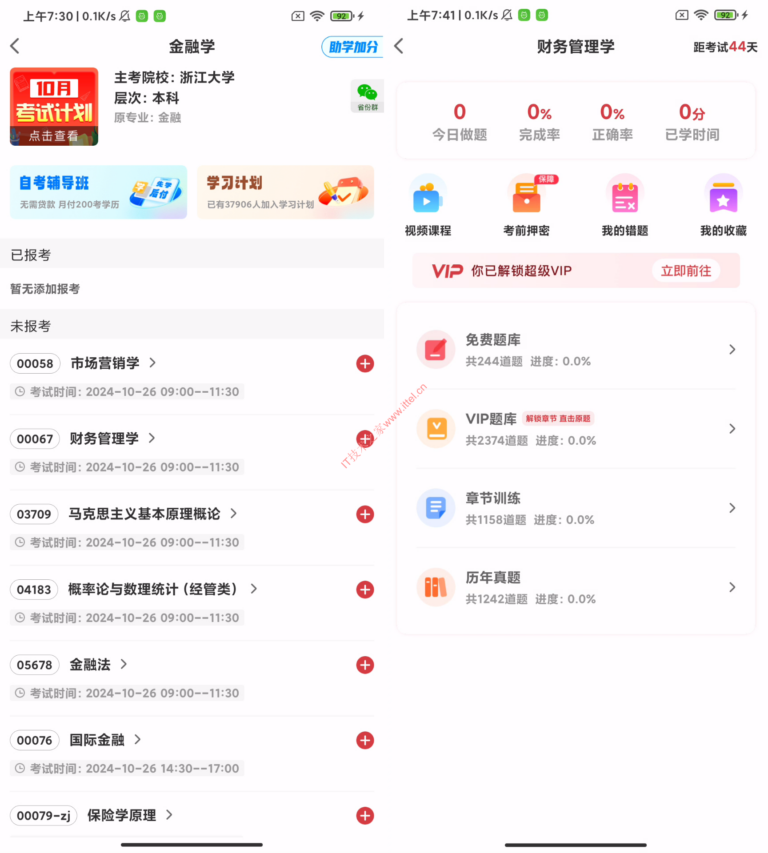The height and width of the screenshot is (853, 768).
Task: Tap the 考前押密 exam secrets icon
Action: [x=525, y=197]
